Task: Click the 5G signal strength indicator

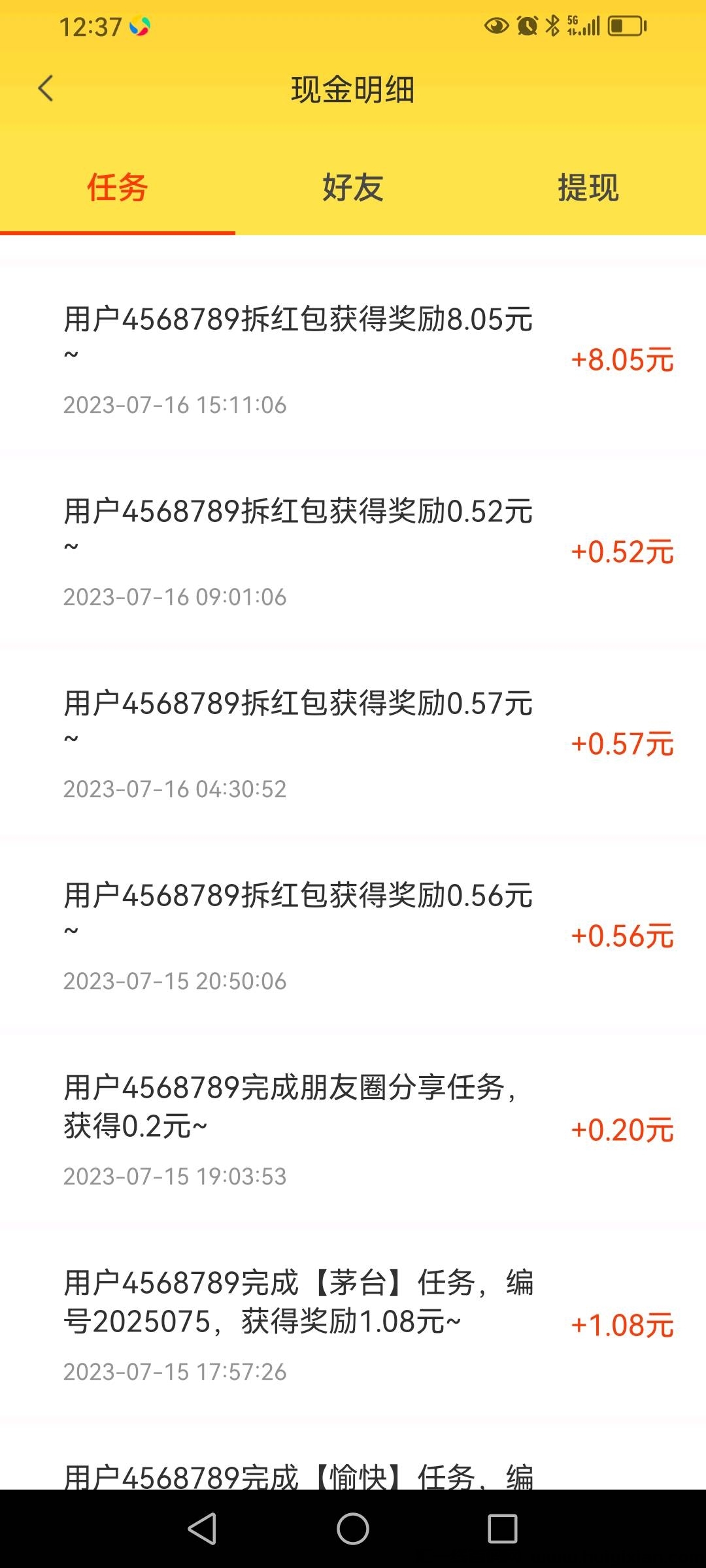Action: point(585,25)
